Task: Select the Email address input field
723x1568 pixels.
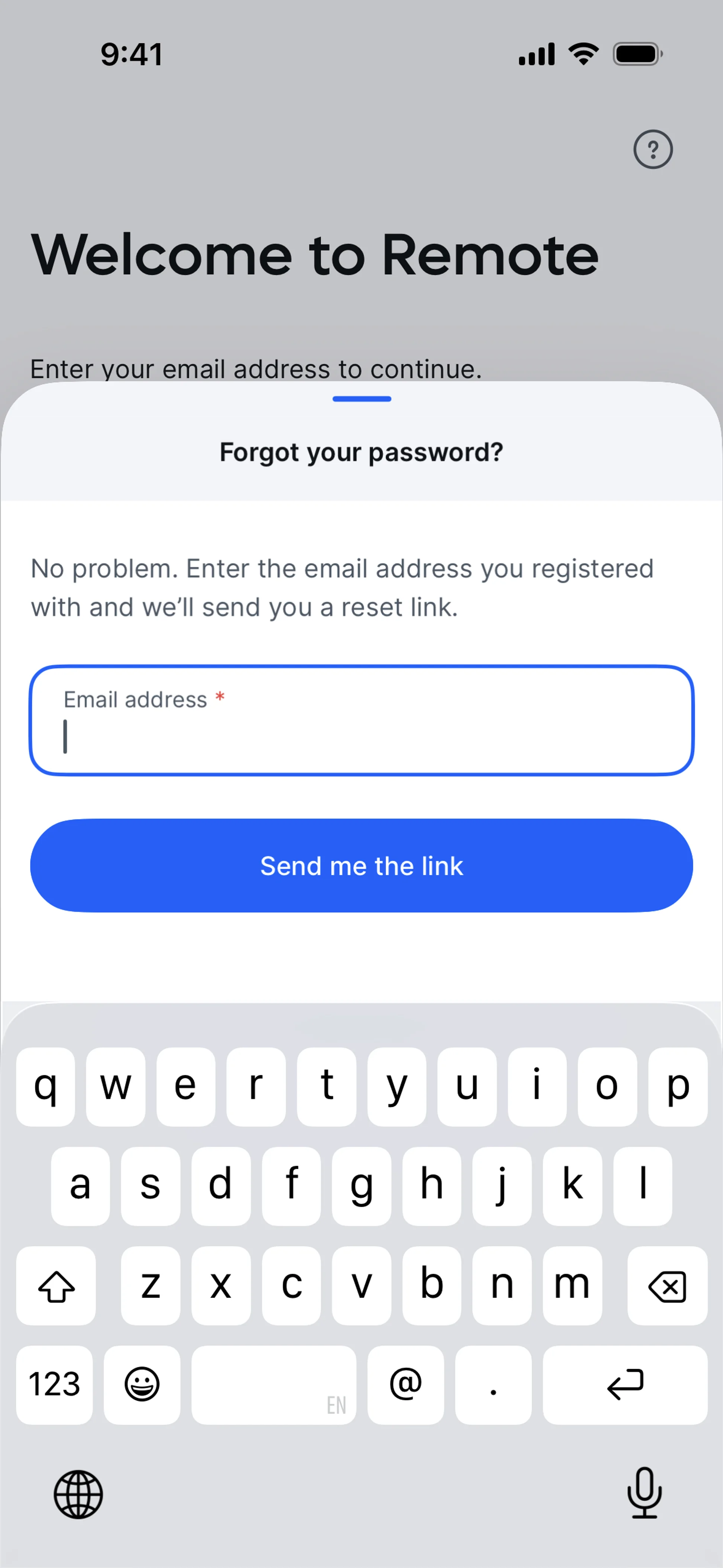Action: coord(361,727)
